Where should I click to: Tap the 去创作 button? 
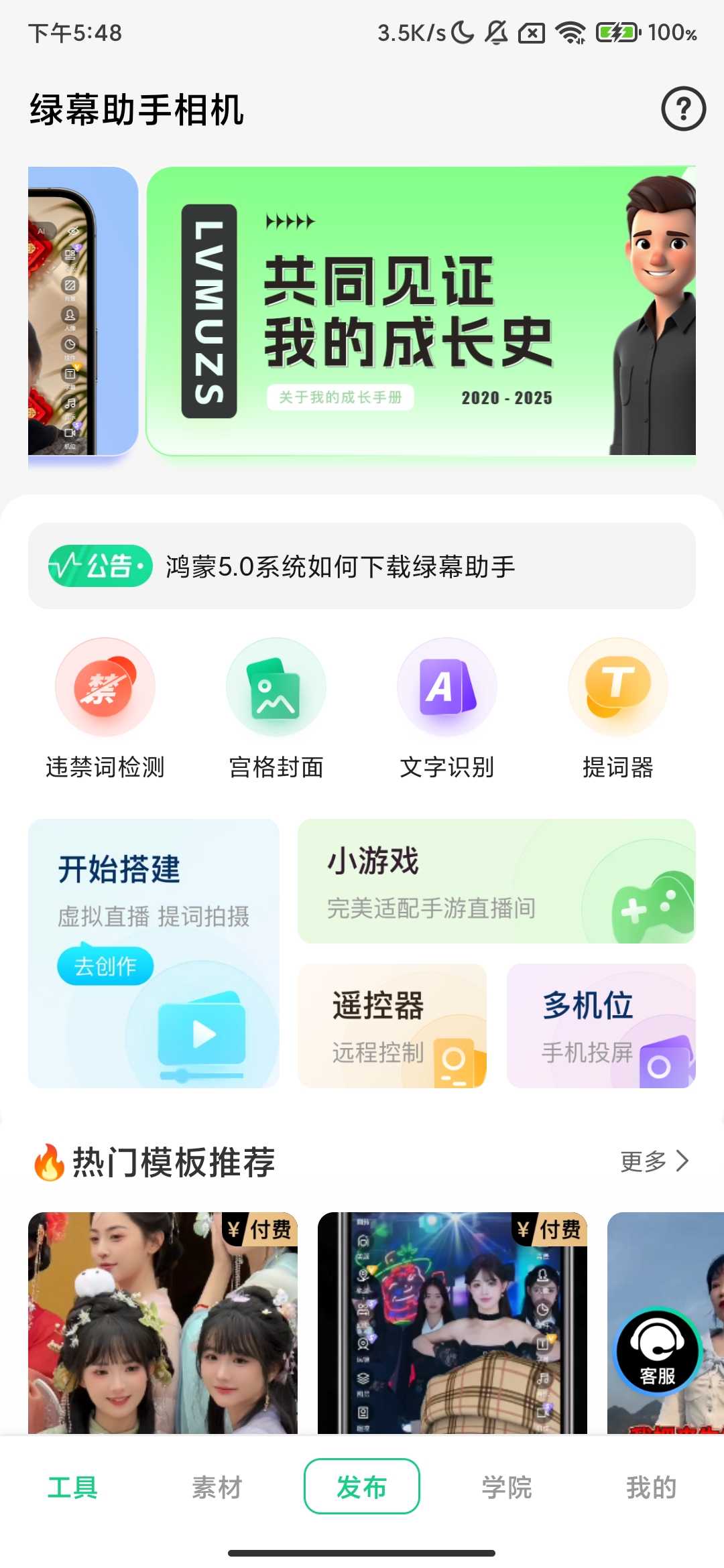pyautogui.click(x=105, y=966)
